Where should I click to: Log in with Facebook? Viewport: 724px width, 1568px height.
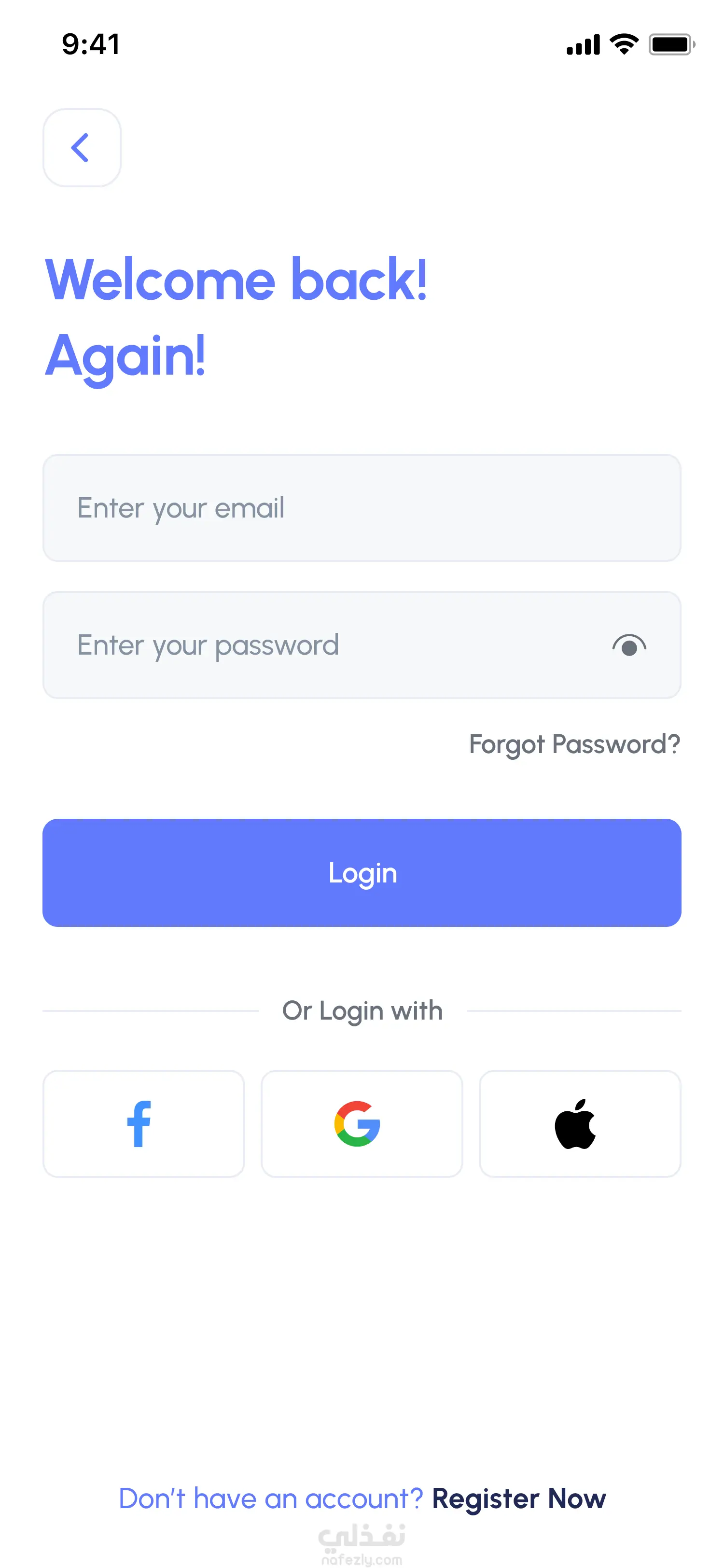[x=143, y=1124]
